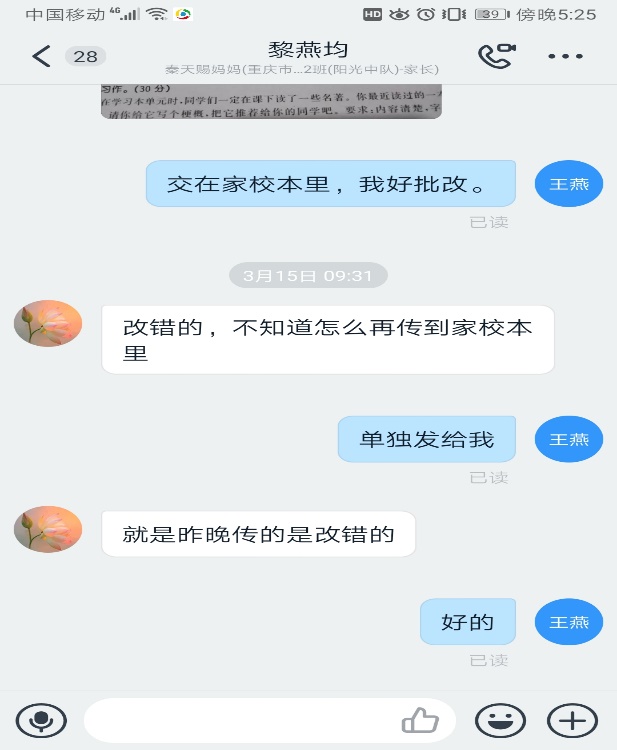Go back to the chat list
This screenshot has width=617, height=750.
[x=41, y=56]
